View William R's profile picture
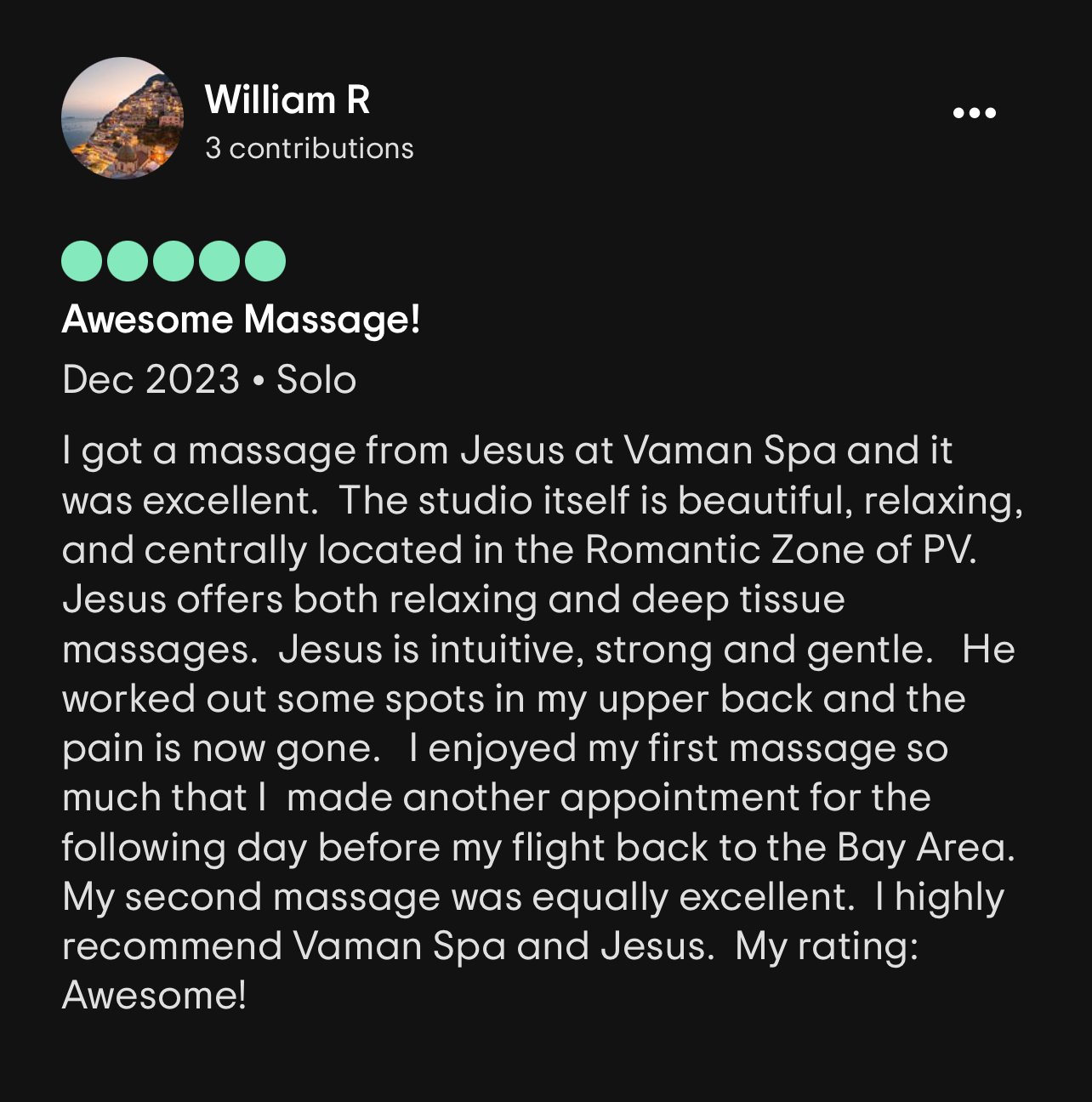The image size is (1092, 1102). point(122,118)
